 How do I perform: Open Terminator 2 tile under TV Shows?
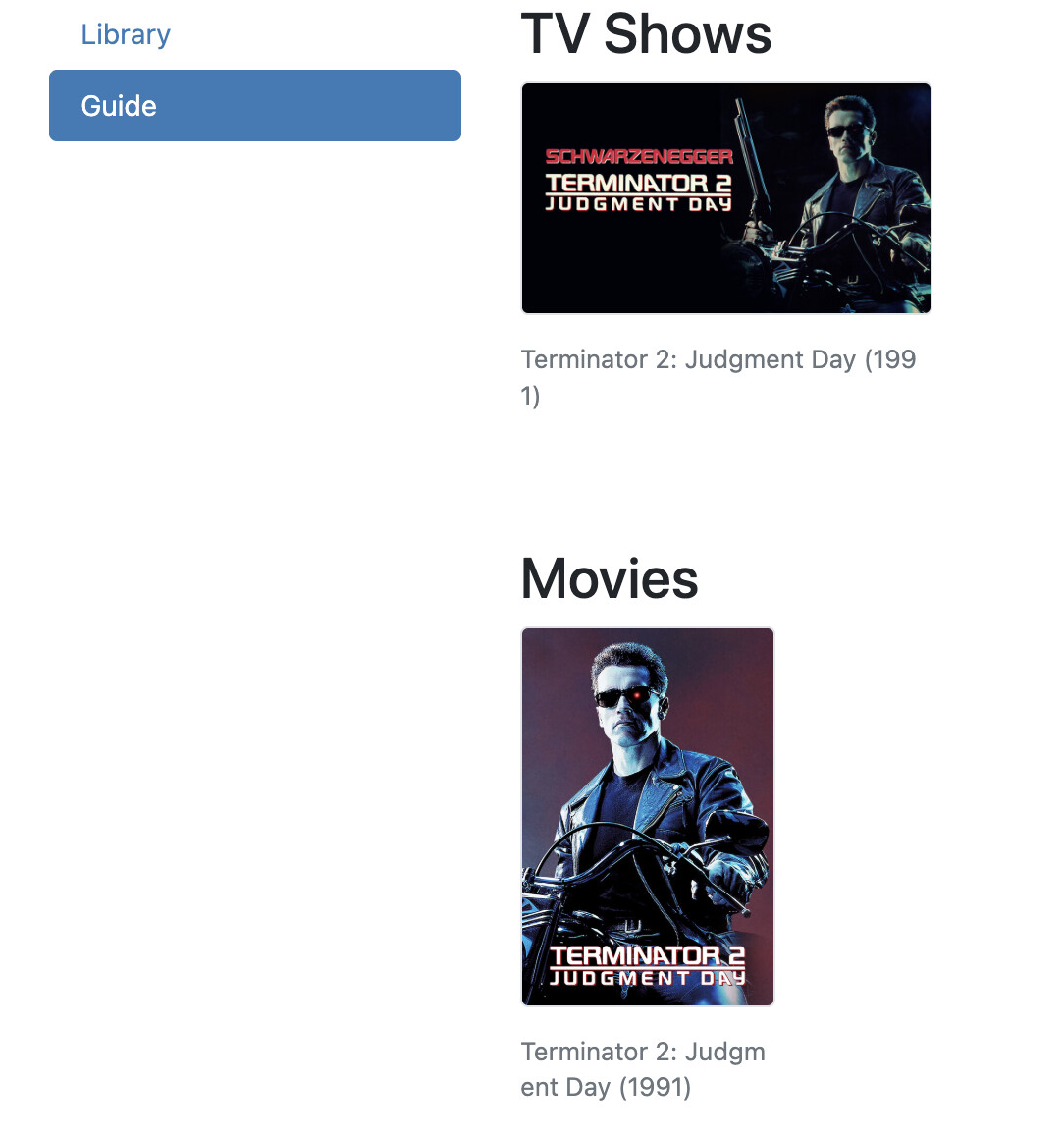pos(725,198)
